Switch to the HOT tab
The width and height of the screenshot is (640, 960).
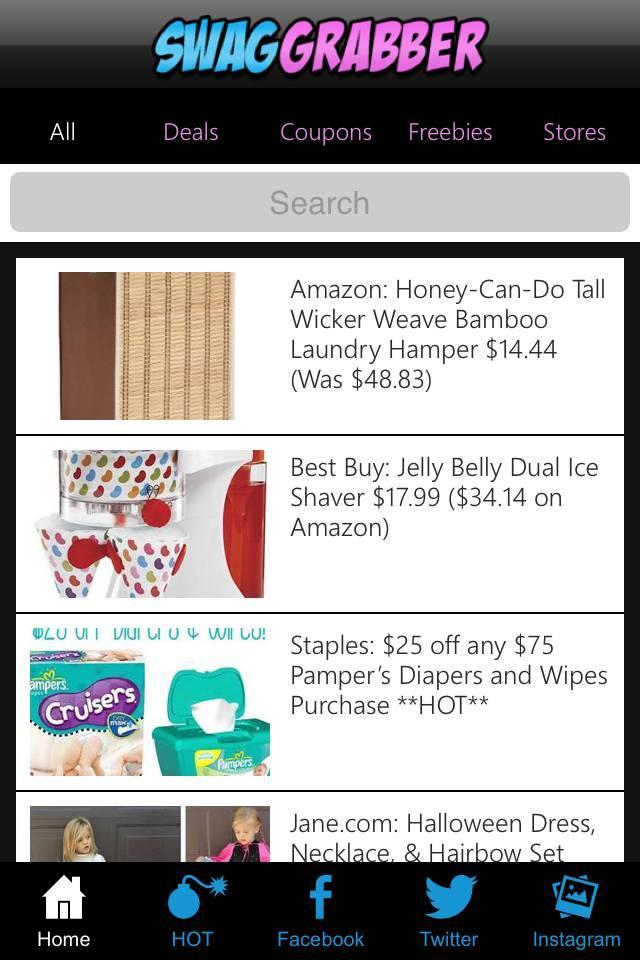192,912
